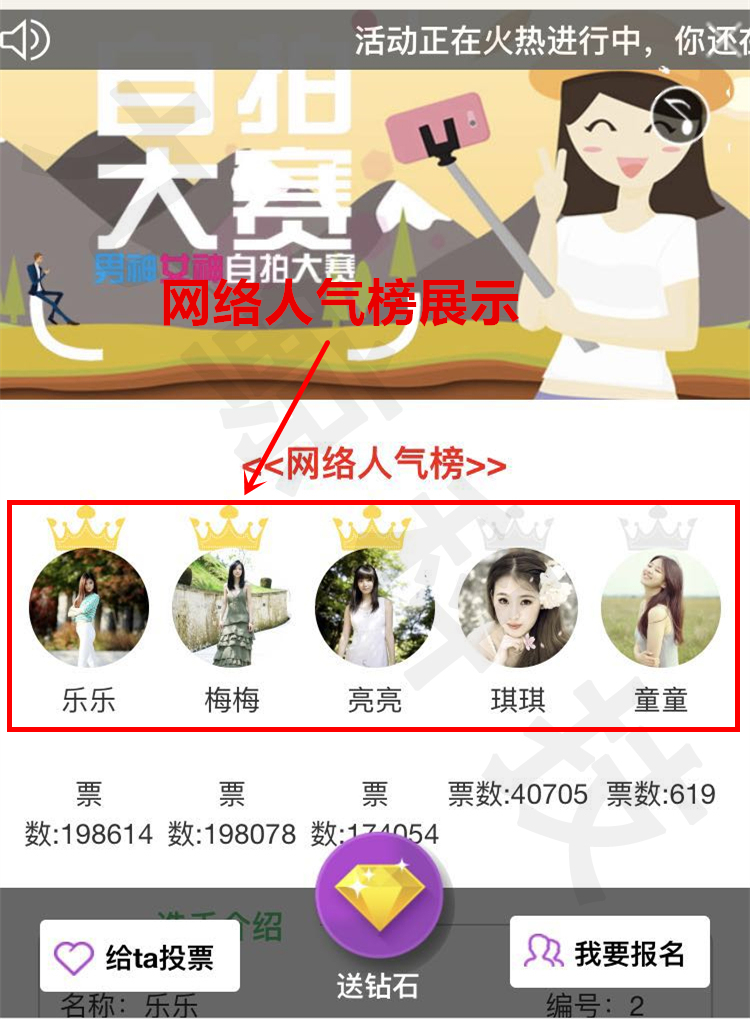
Task: Tap the speaker announcement icon
Action: [25, 40]
